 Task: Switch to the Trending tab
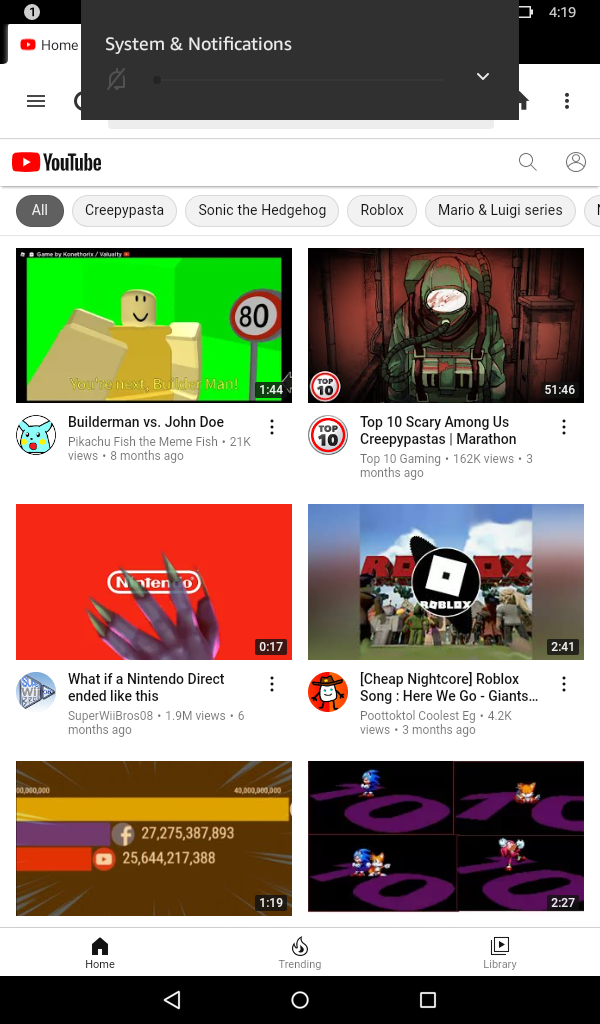tap(300, 952)
